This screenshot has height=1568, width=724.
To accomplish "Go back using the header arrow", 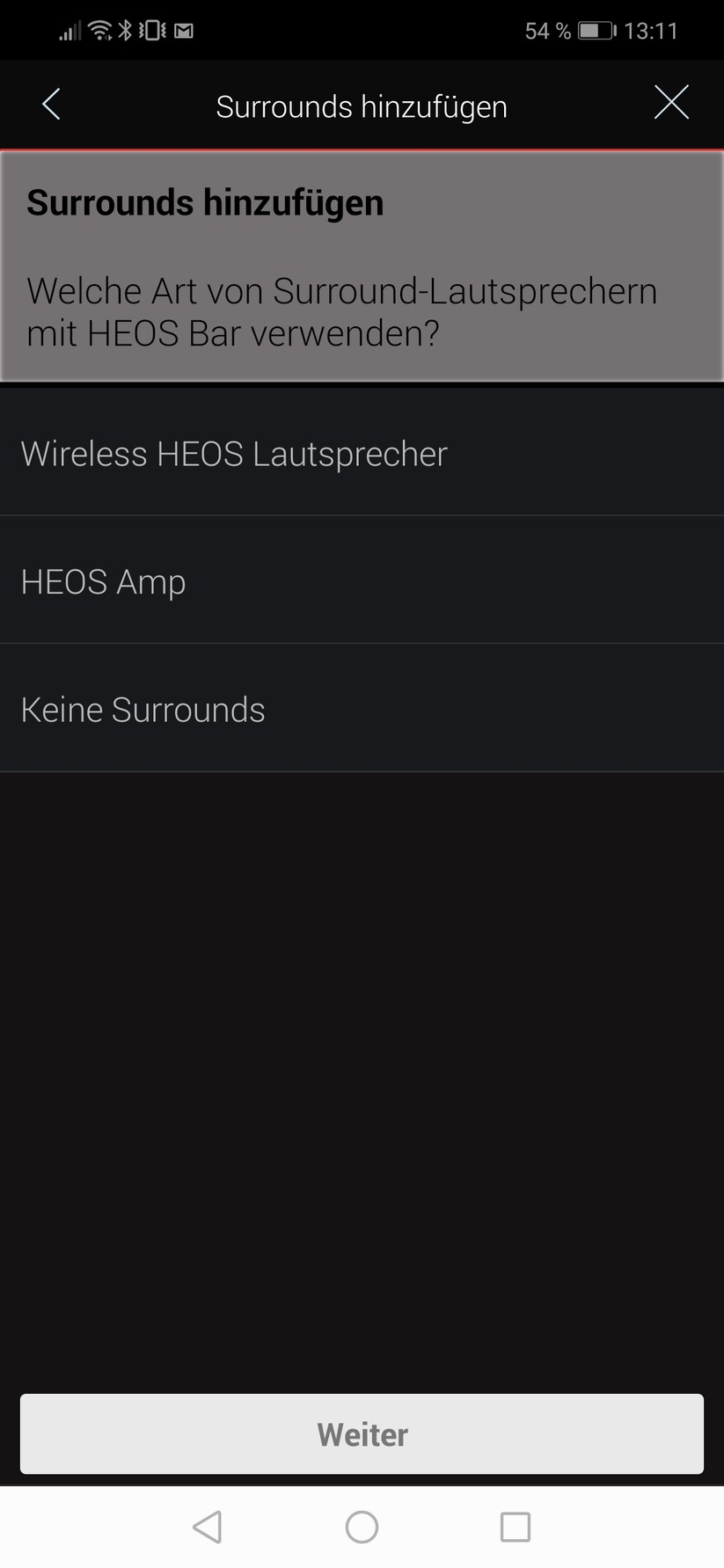I will pyautogui.click(x=51, y=105).
